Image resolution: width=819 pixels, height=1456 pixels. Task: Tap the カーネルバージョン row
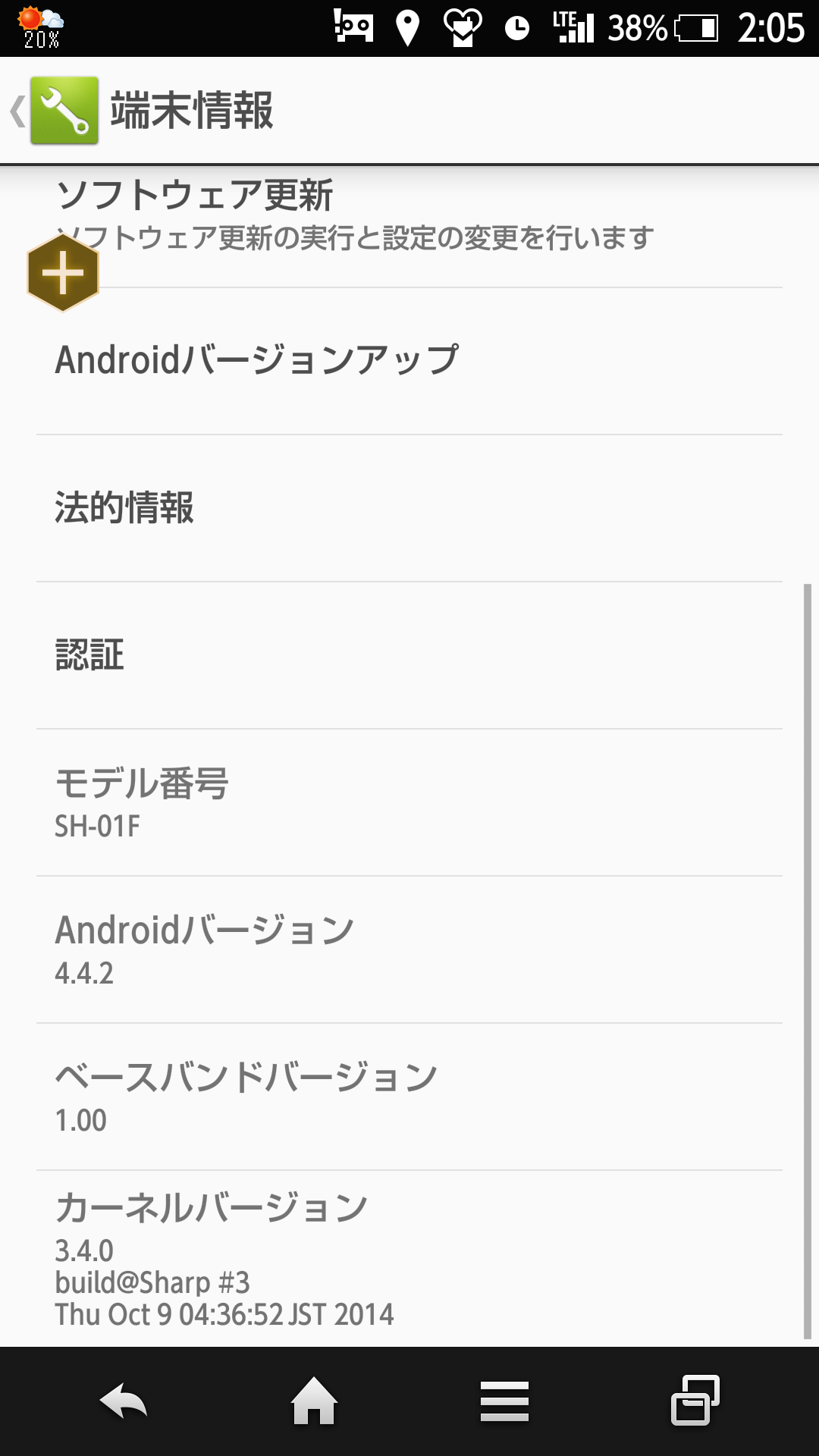tap(409, 1259)
